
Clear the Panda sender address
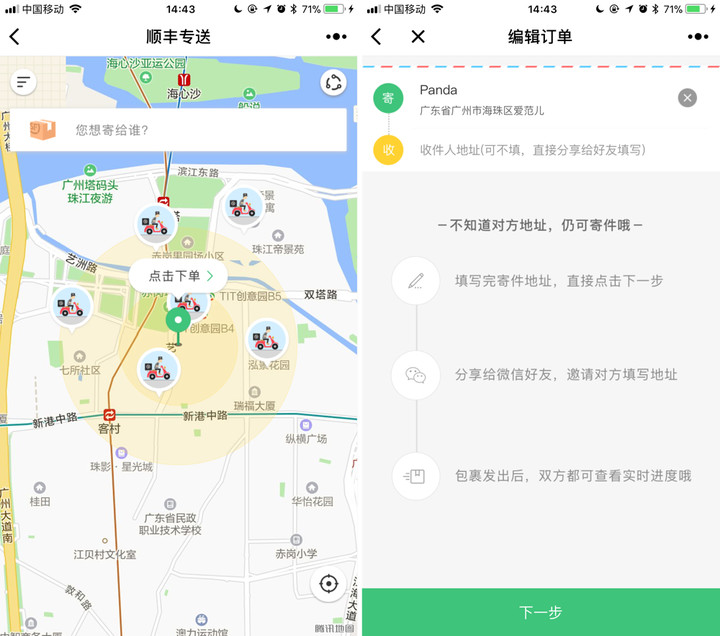click(687, 98)
